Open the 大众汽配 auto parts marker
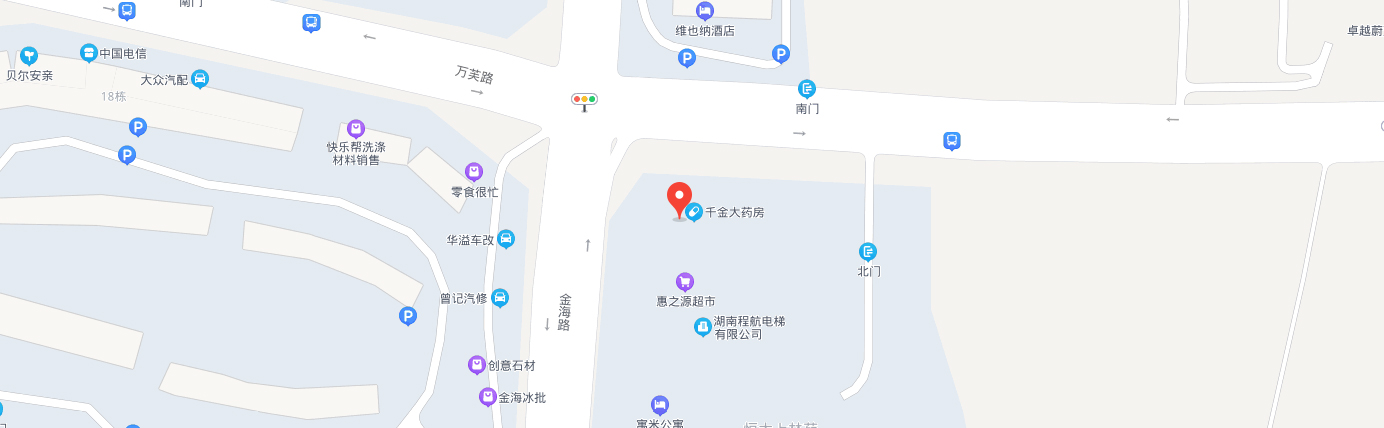Viewport: 1384px width, 428px height. click(x=200, y=79)
